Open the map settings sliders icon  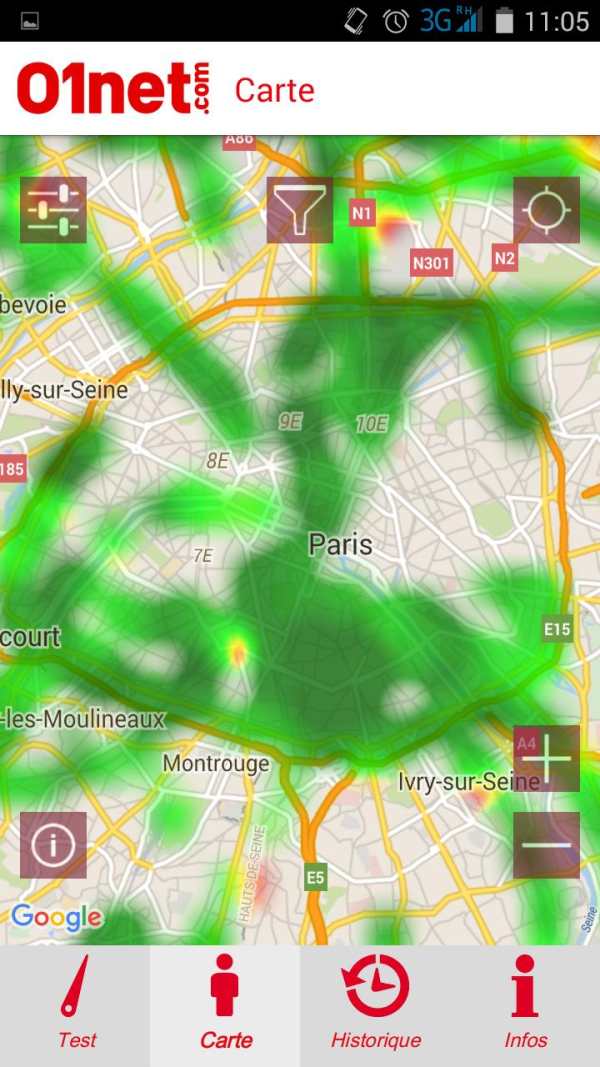click(53, 210)
